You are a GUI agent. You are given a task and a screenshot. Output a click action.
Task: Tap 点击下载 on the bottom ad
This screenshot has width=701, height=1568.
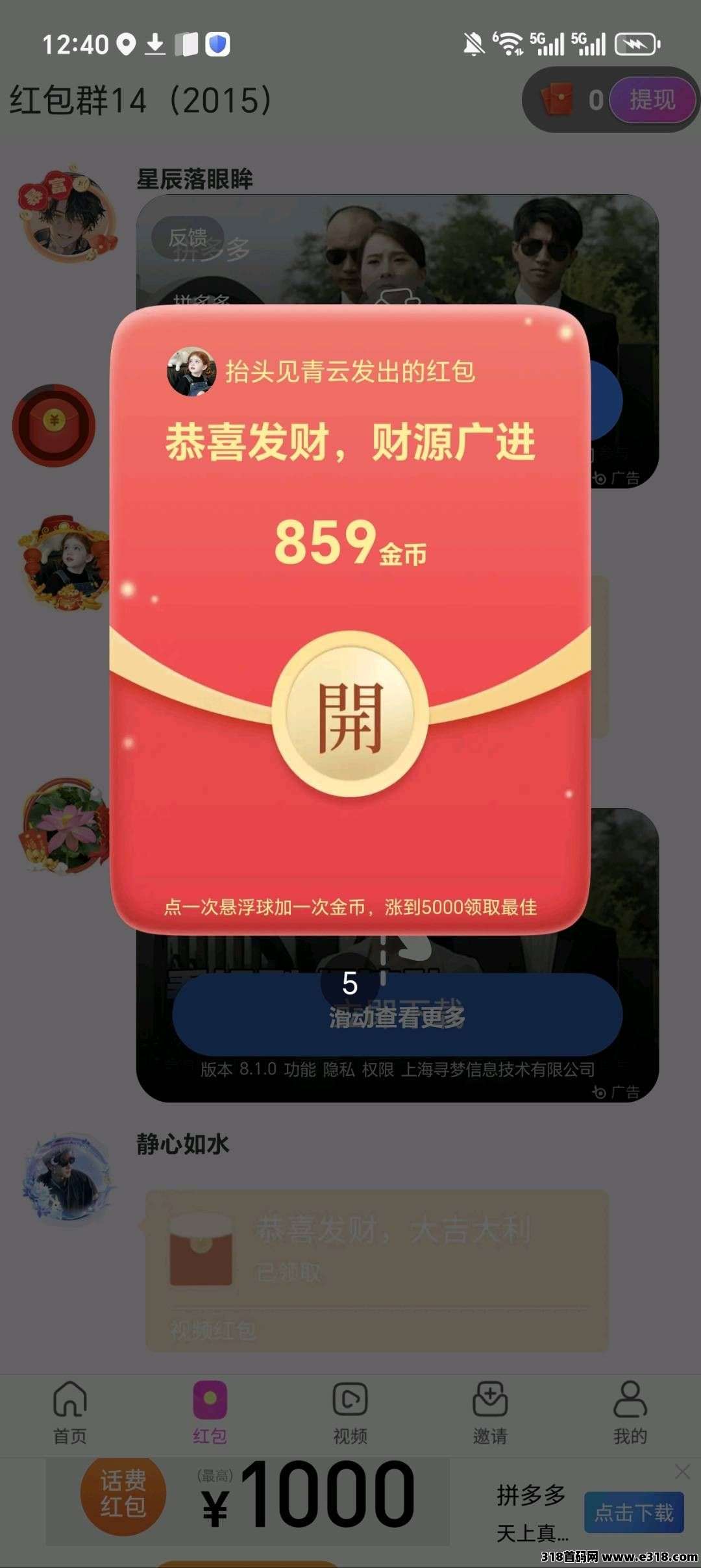click(x=633, y=1512)
